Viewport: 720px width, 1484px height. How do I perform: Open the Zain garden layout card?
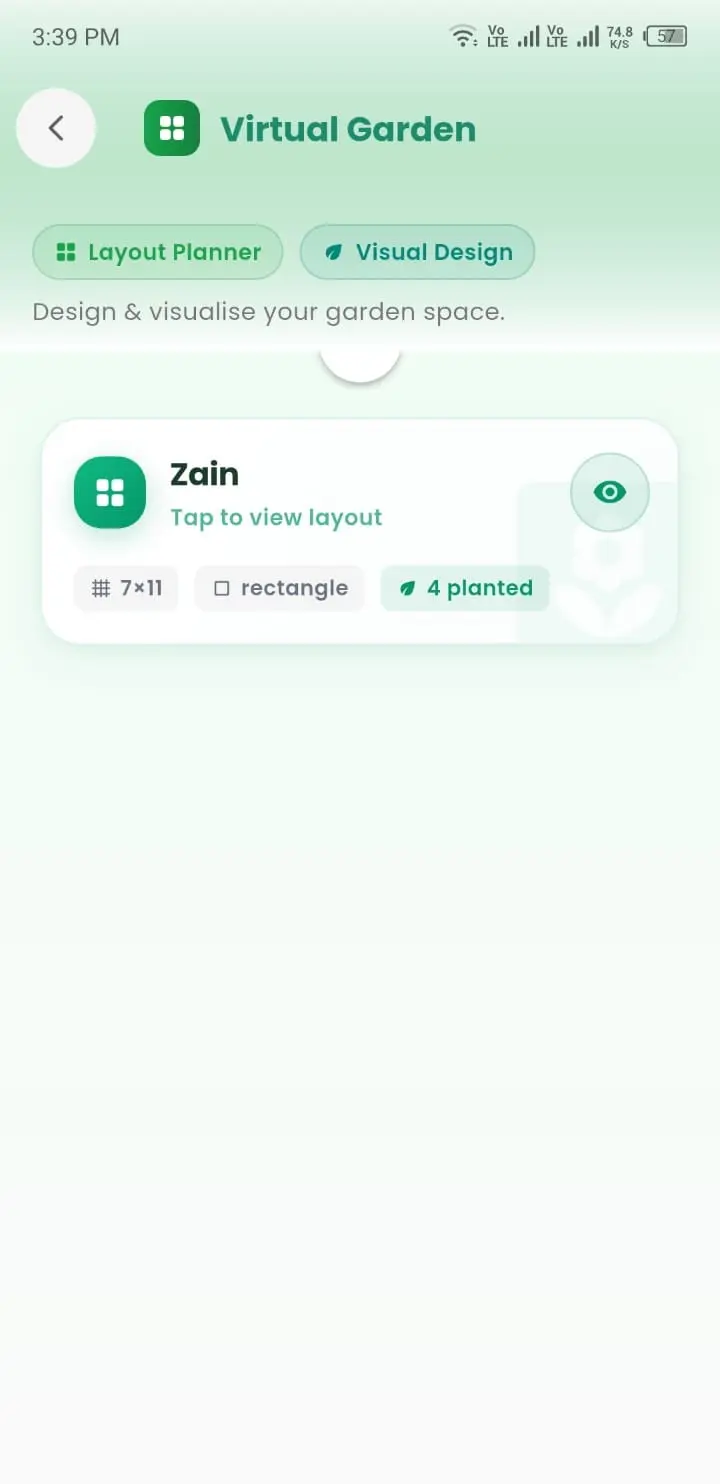click(360, 531)
